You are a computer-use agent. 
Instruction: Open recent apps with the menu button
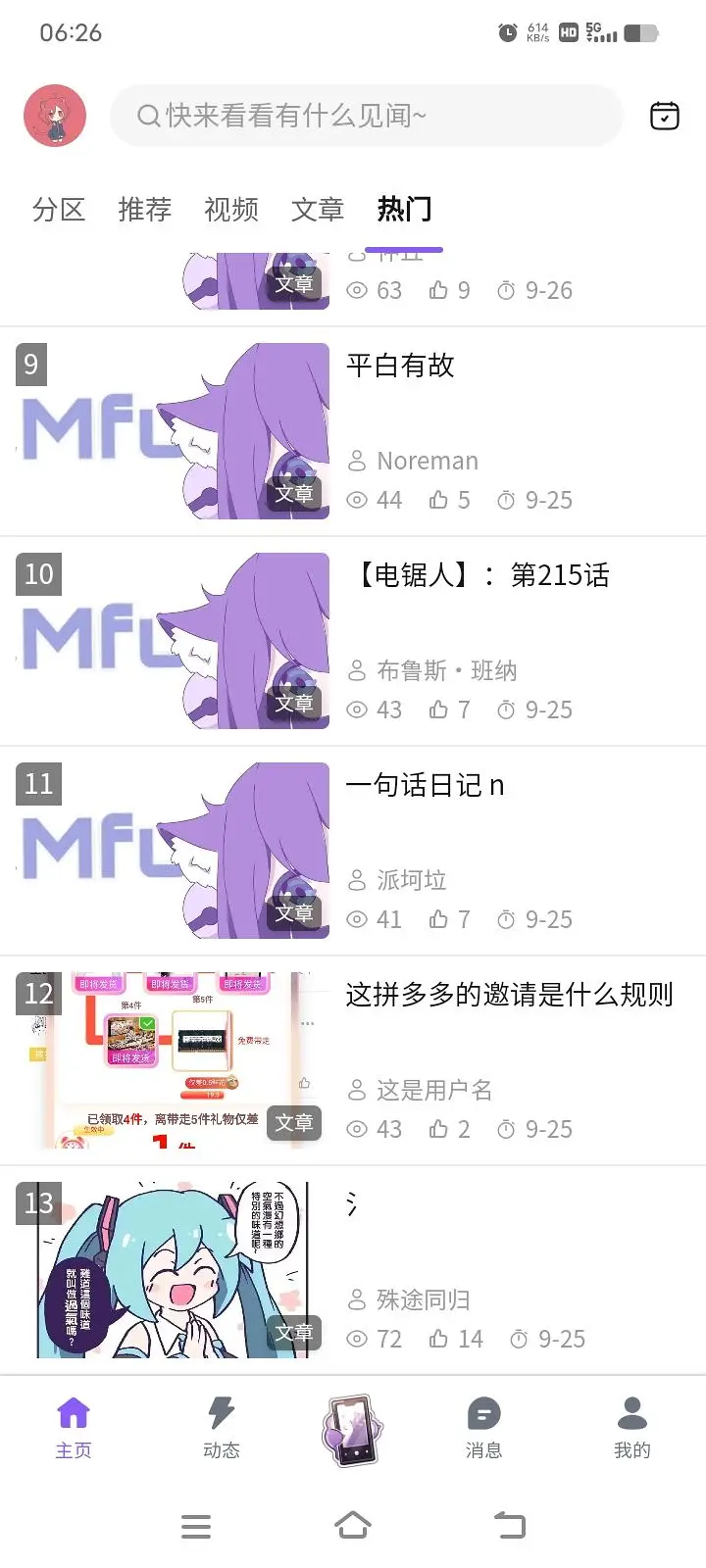[x=196, y=1525]
